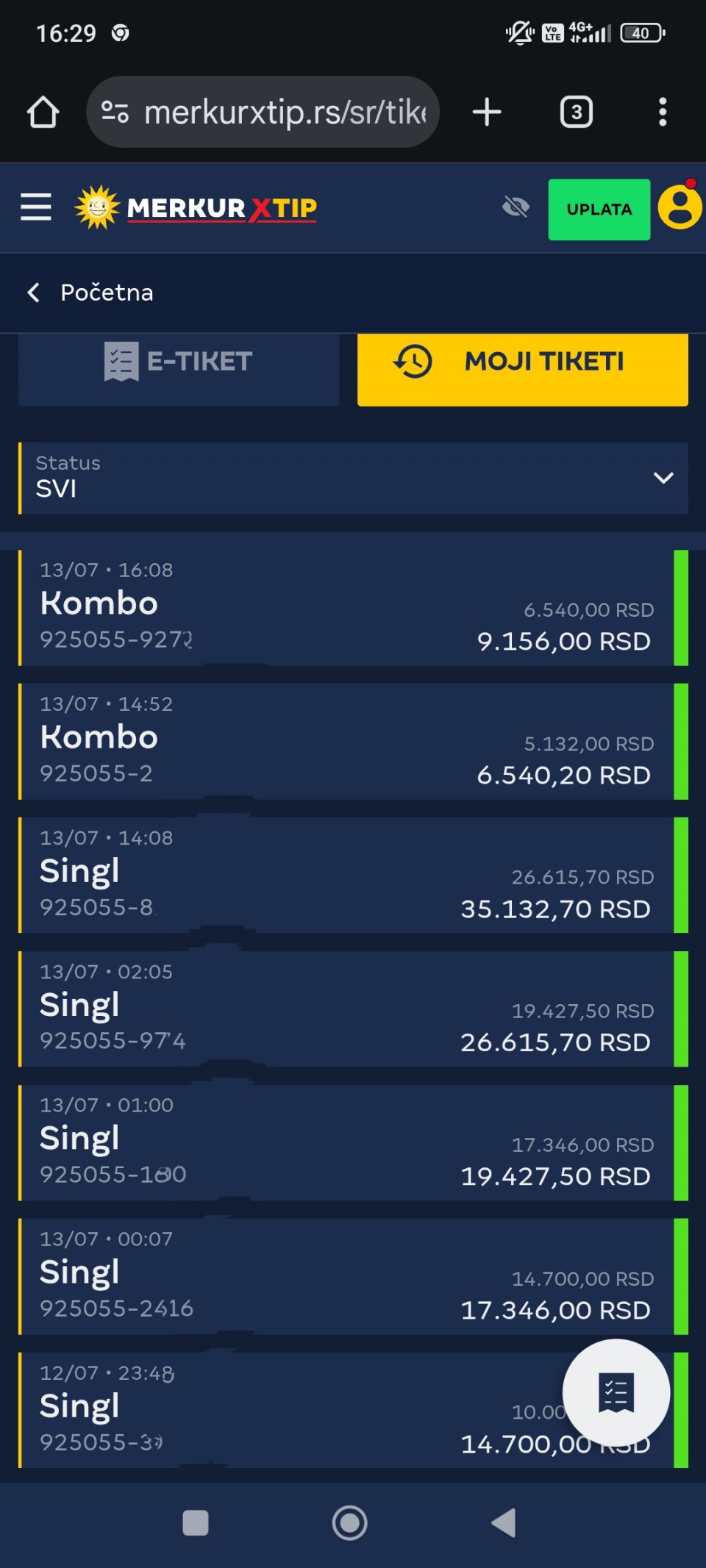706x1568 pixels.
Task: Open the browser overflow menu
Action: (663, 112)
